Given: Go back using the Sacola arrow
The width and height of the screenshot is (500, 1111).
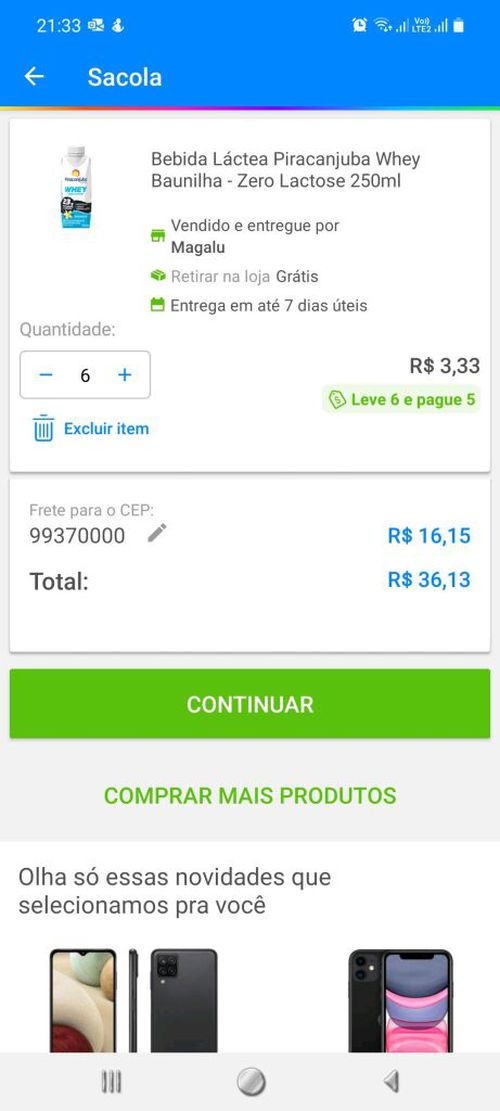Looking at the screenshot, I should (34, 77).
